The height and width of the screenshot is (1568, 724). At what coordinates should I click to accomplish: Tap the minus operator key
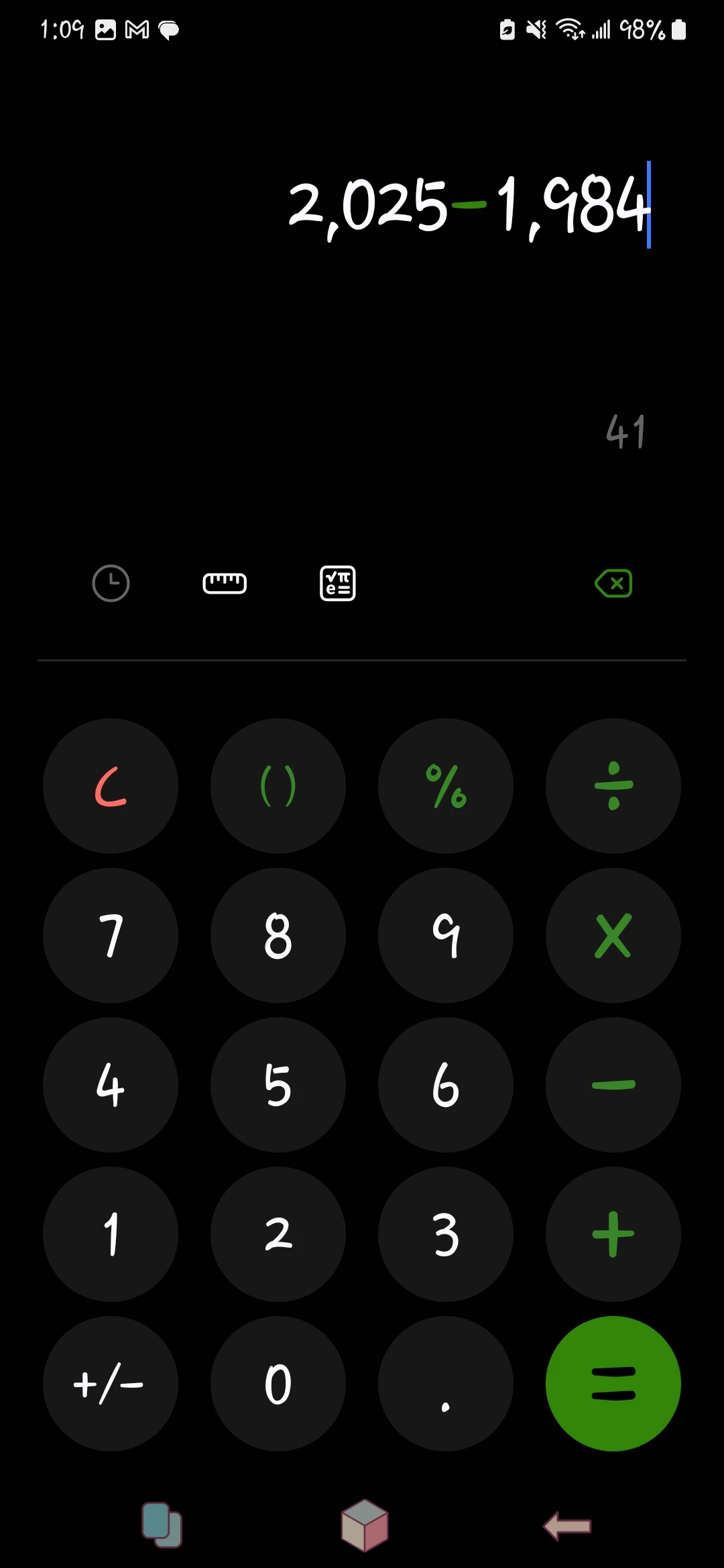(613, 1084)
